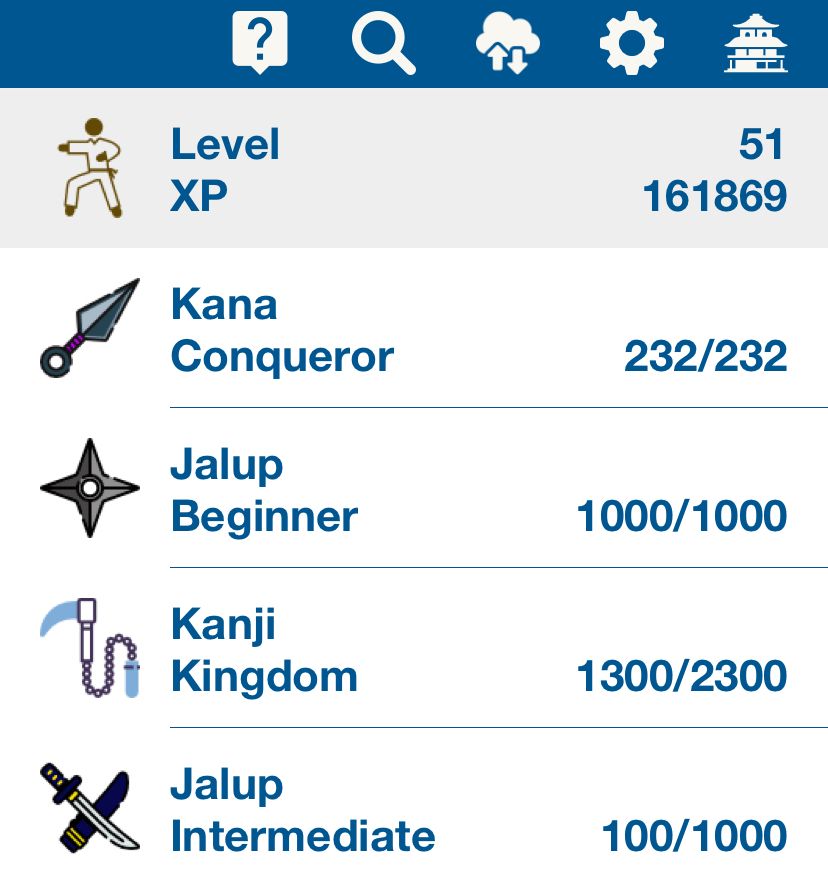Open the search magnifier
This screenshot has width=828, height=887.
point(383,43)
